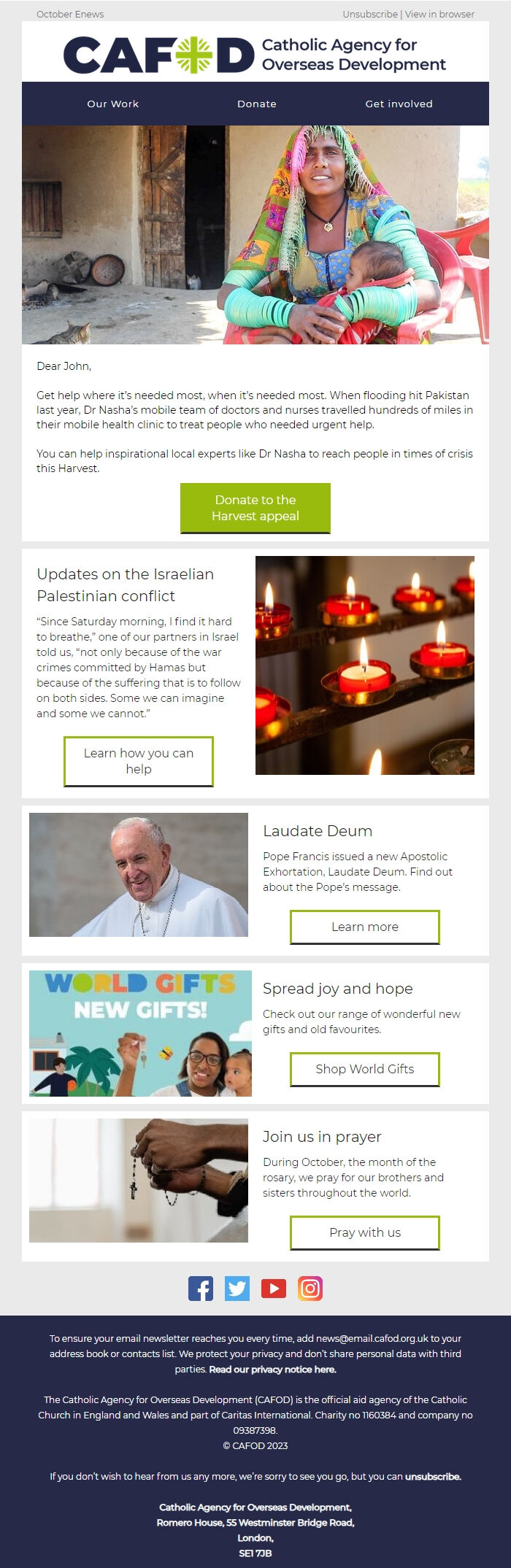The width and height of the screenshot is (511, 1568).
Task: Open CAFOD's Facebook page icon
Action: tap(201, 1289)
